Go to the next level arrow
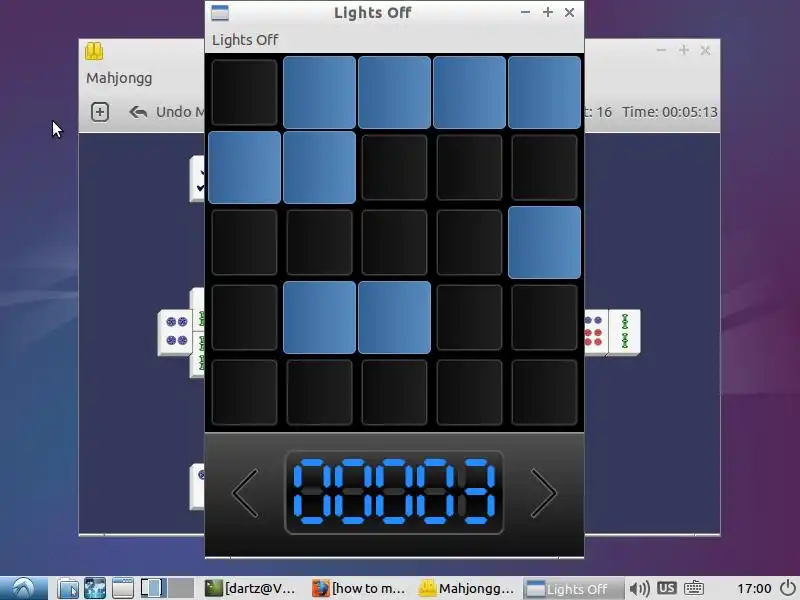 point(543,492)
